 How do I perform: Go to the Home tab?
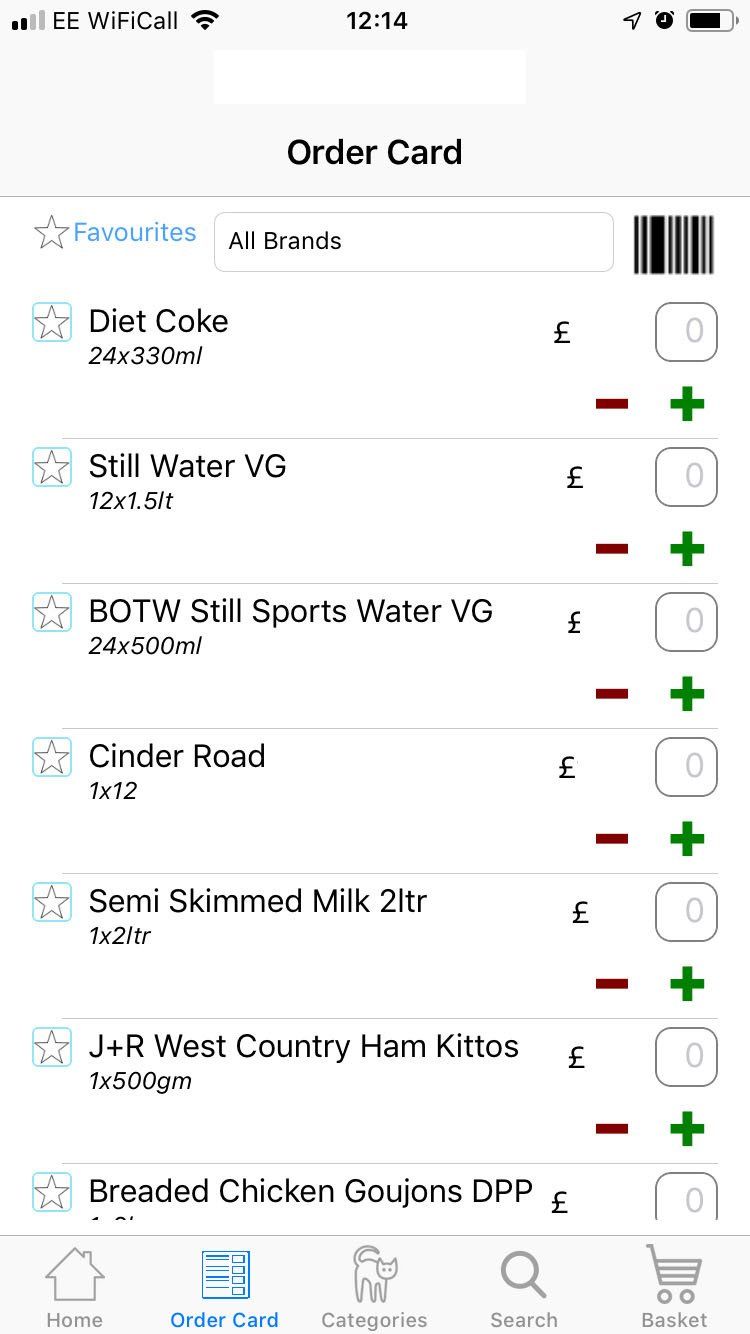[x=74, y=1288]
